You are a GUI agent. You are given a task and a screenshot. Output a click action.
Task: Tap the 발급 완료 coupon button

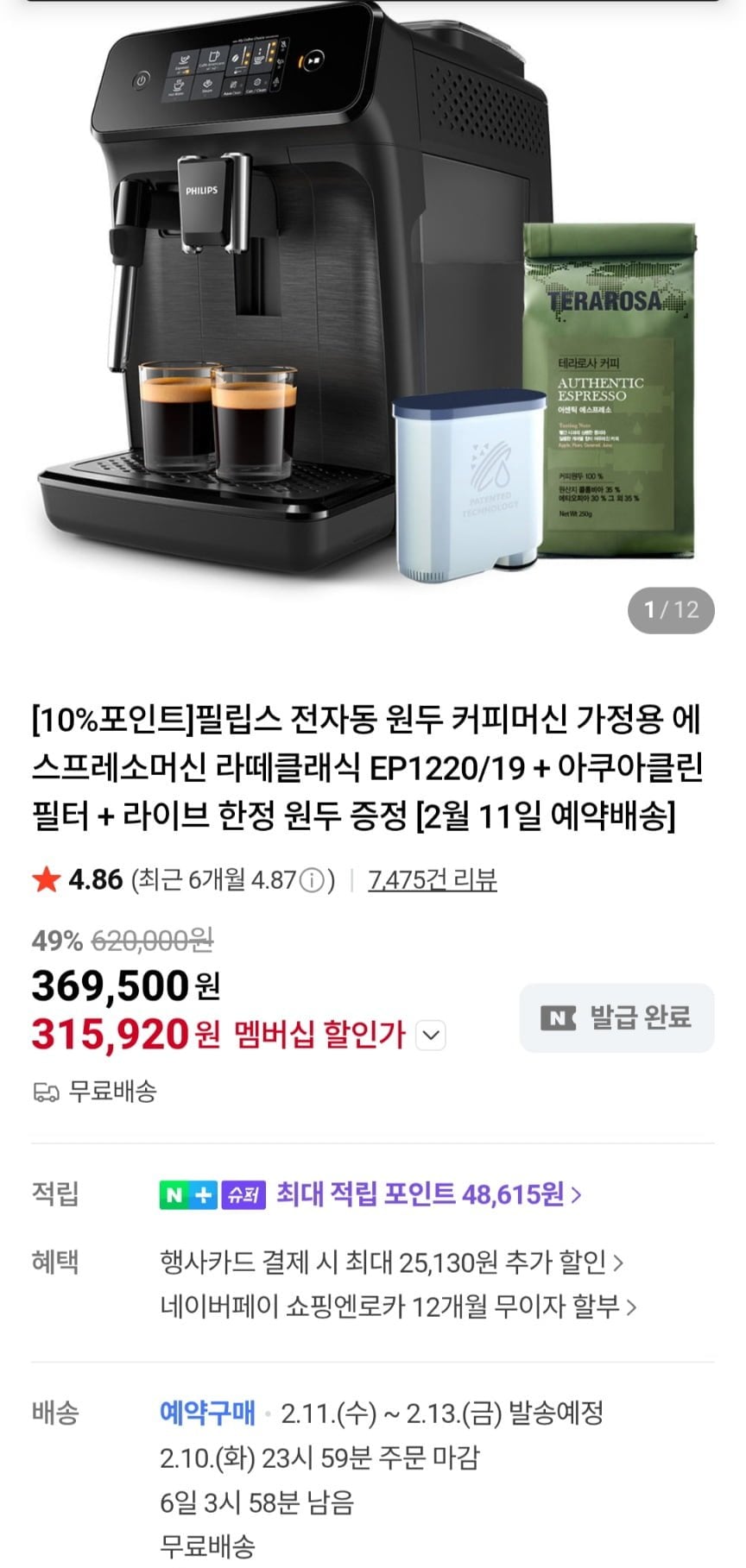point(616,1018)
